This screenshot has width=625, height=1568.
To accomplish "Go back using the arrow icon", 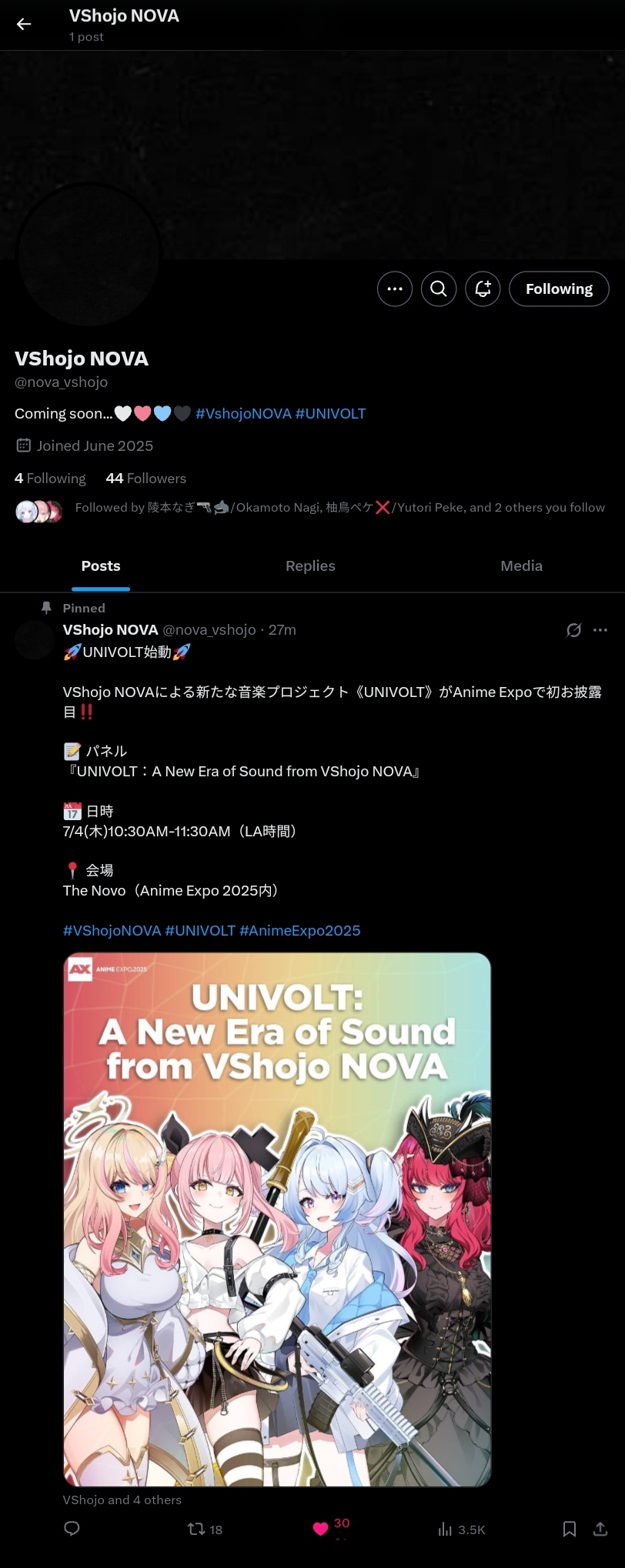I will click(x=24, y=25).
